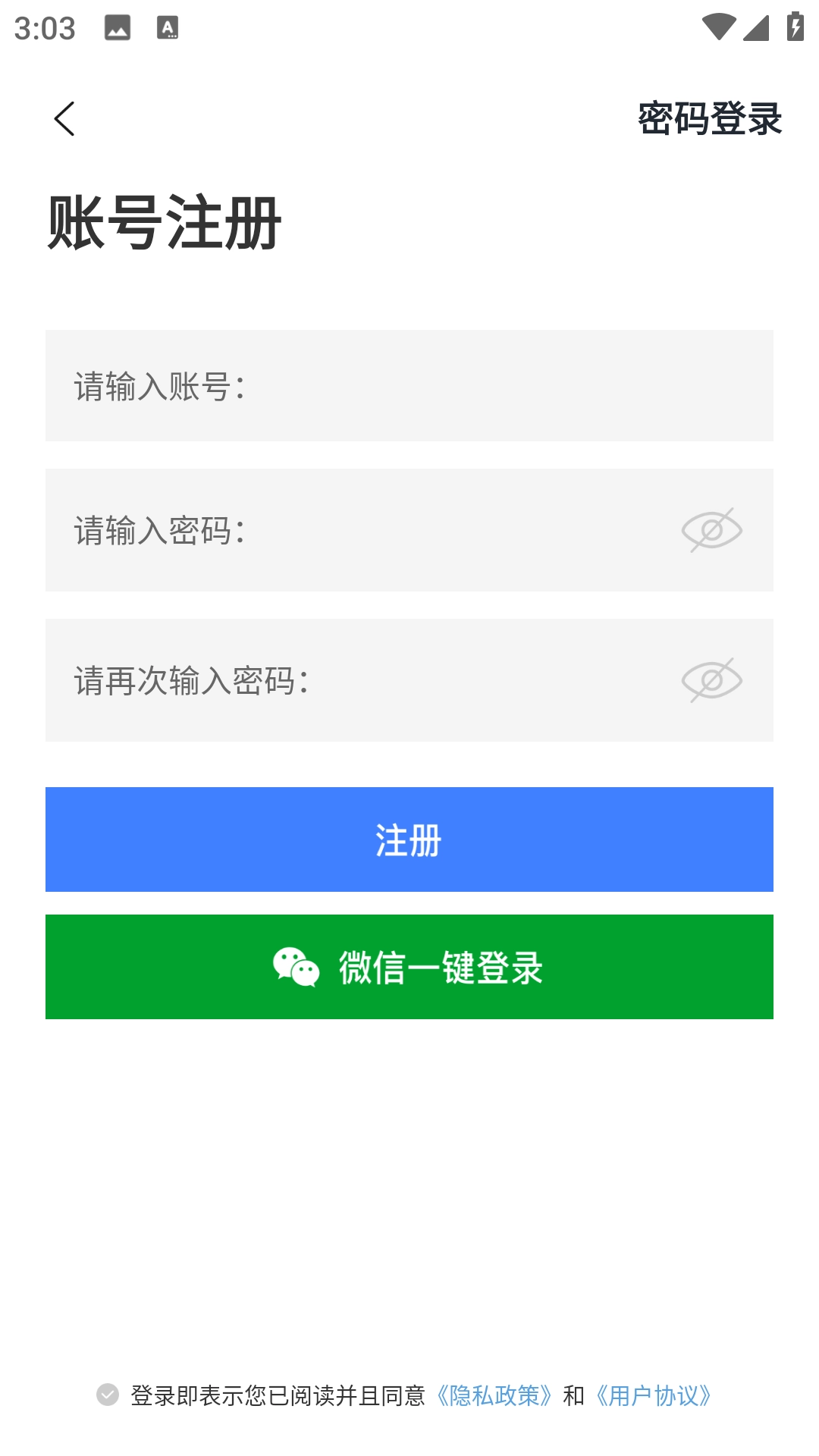The height and width of the screenshot is (1456, 819).
Task: Focus the 请输入账号 account field
Action: click(x=409, y=386)
